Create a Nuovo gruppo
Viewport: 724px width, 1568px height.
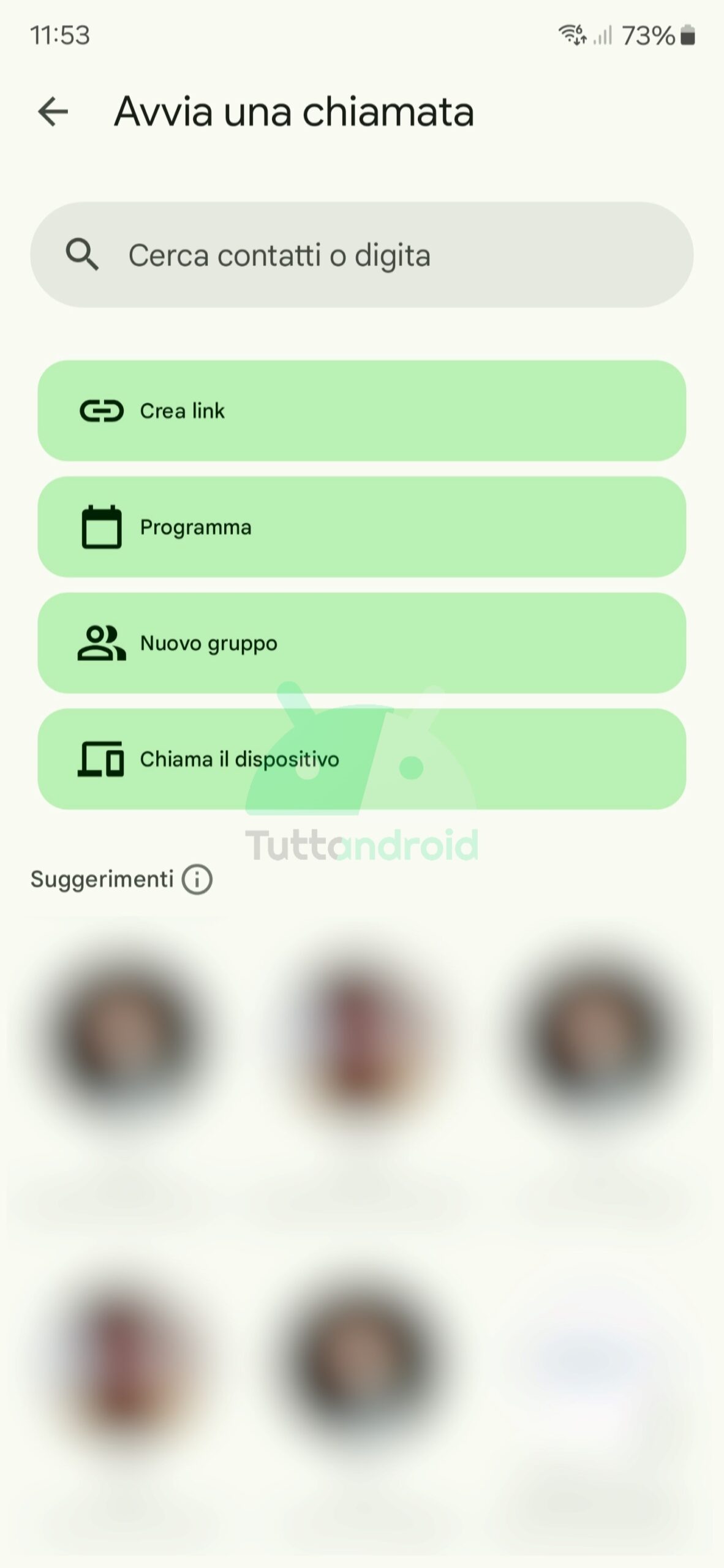(361, 643)
